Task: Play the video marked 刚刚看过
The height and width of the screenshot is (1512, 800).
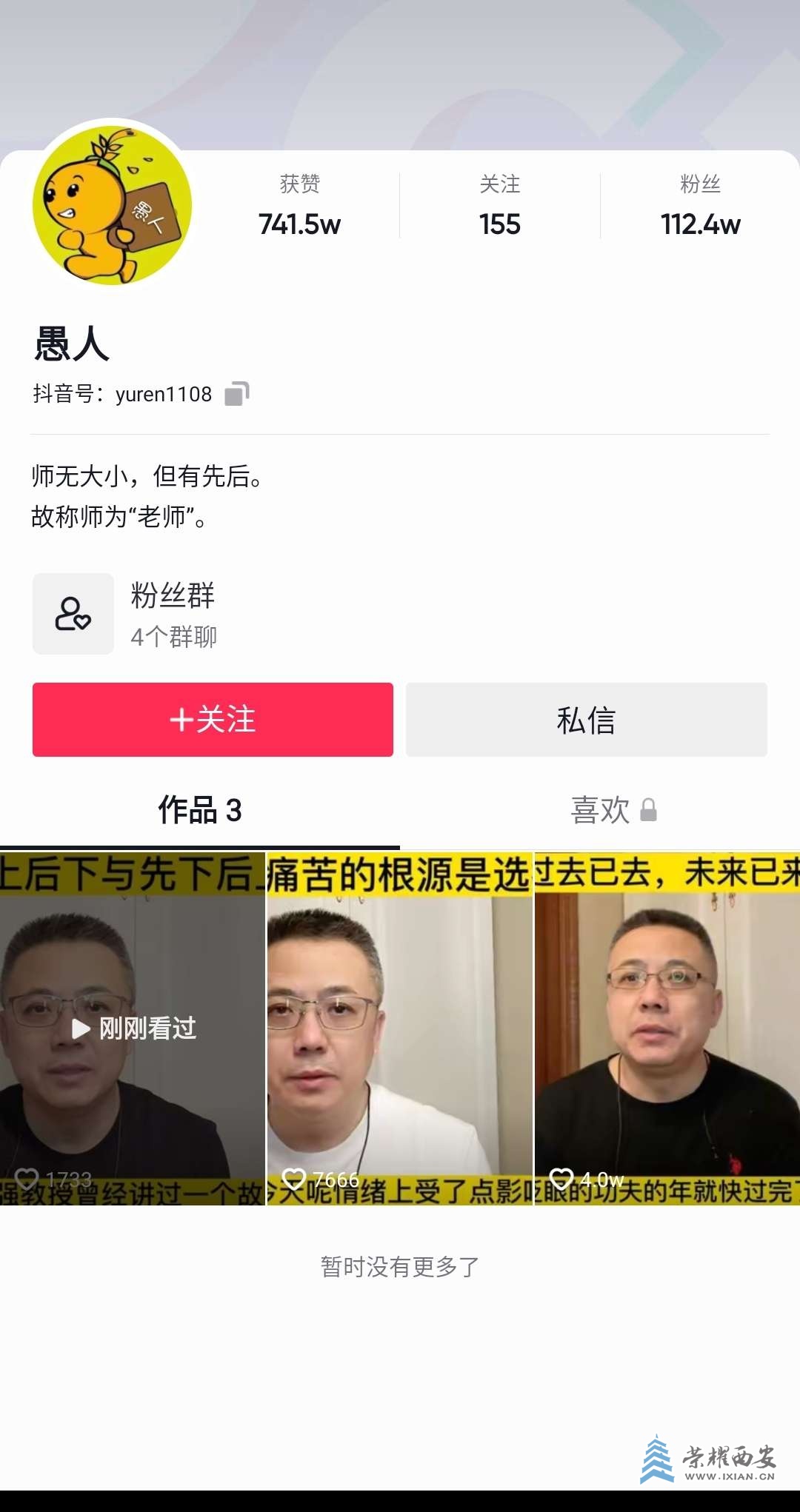Action: 133,1028
